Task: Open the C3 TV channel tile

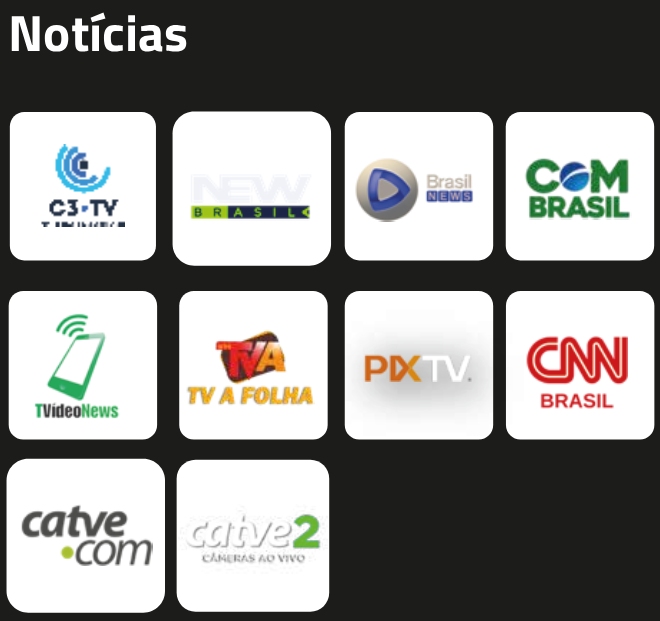Action: coord(83,186)
